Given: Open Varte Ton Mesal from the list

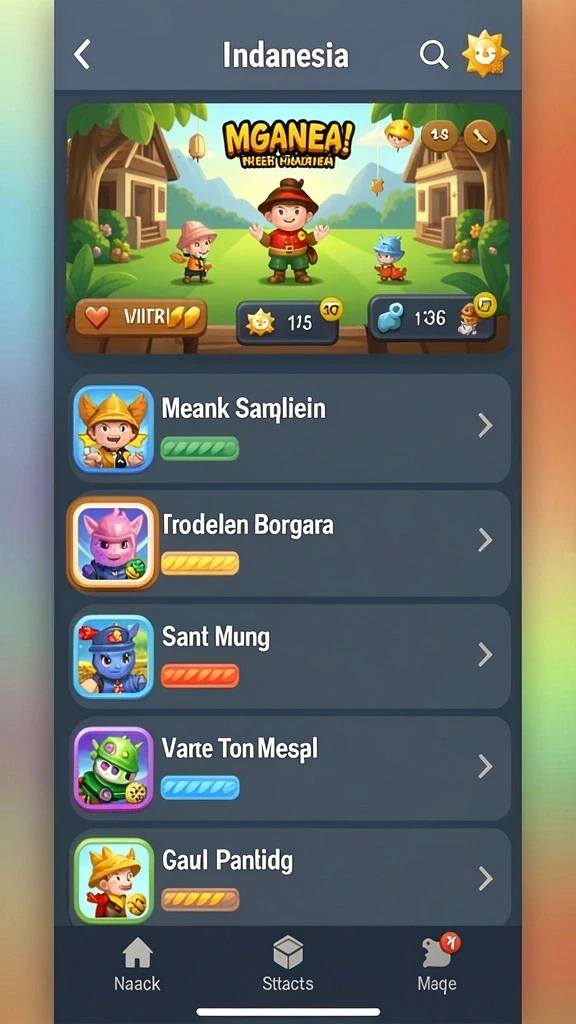Looking at the screenshot, I should 289,767.
